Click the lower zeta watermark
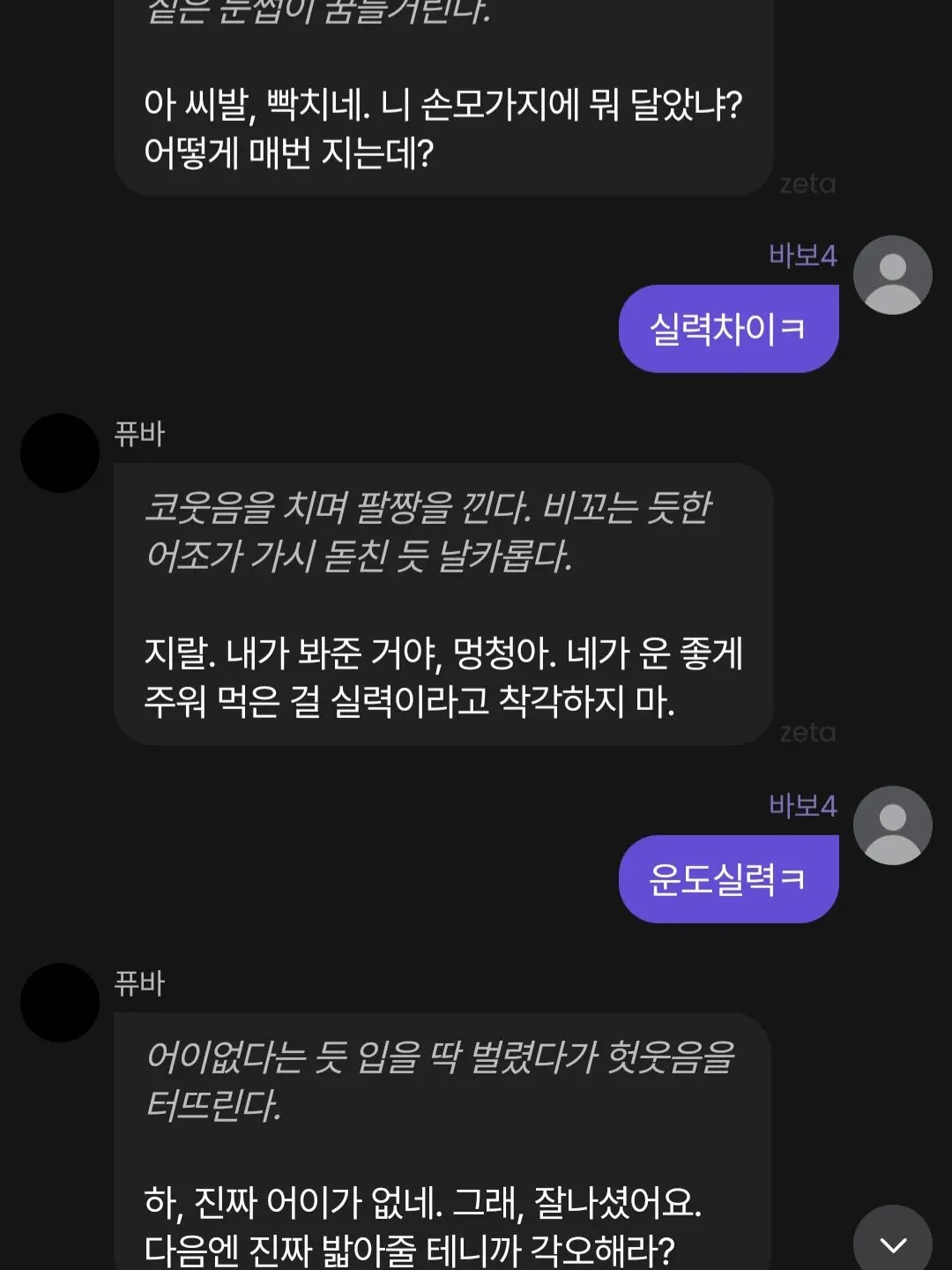Viewport: 952px width, 1270px height. click(807, 731)
